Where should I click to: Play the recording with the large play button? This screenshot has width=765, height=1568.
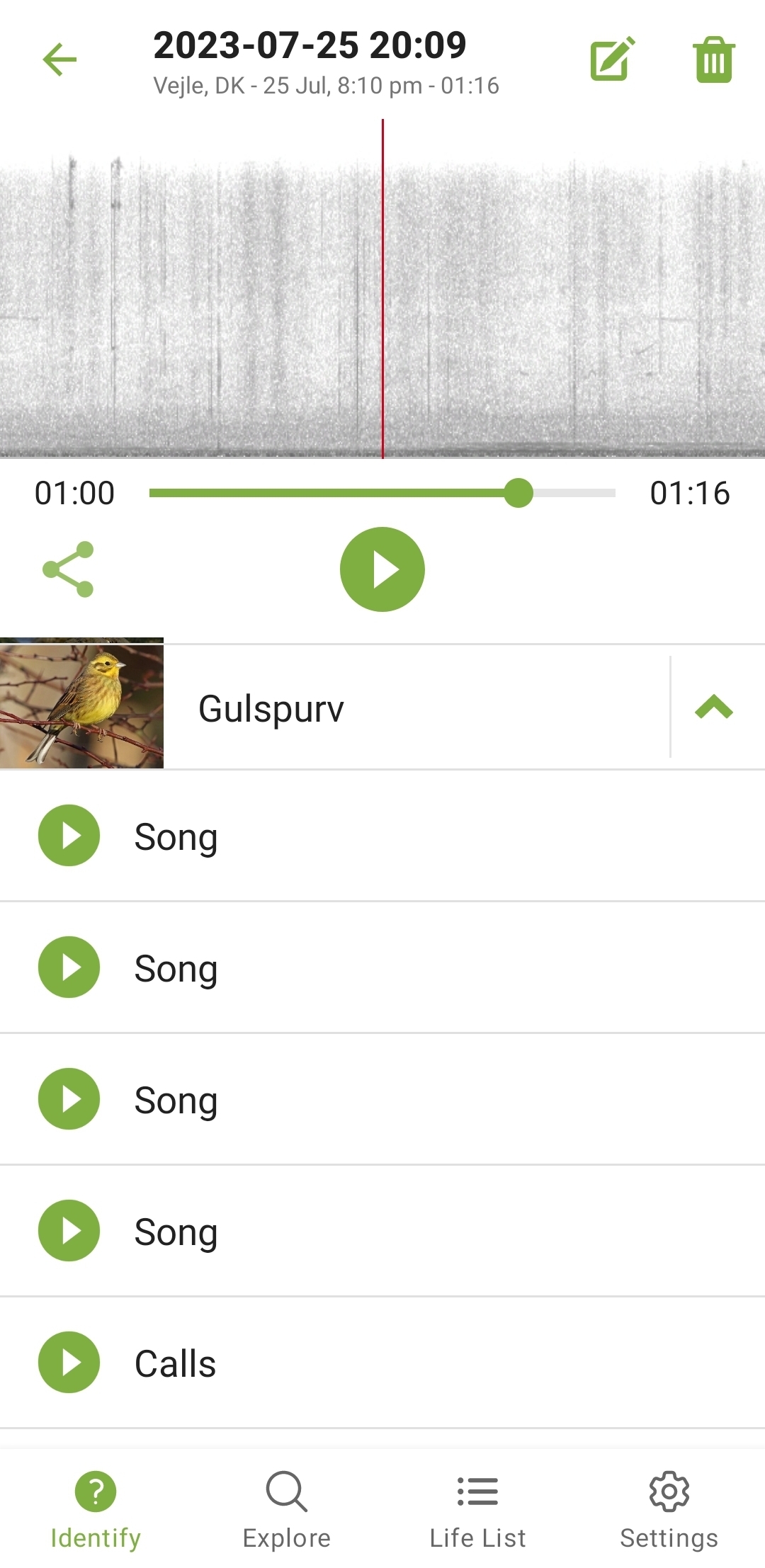[x=382, y=569]
